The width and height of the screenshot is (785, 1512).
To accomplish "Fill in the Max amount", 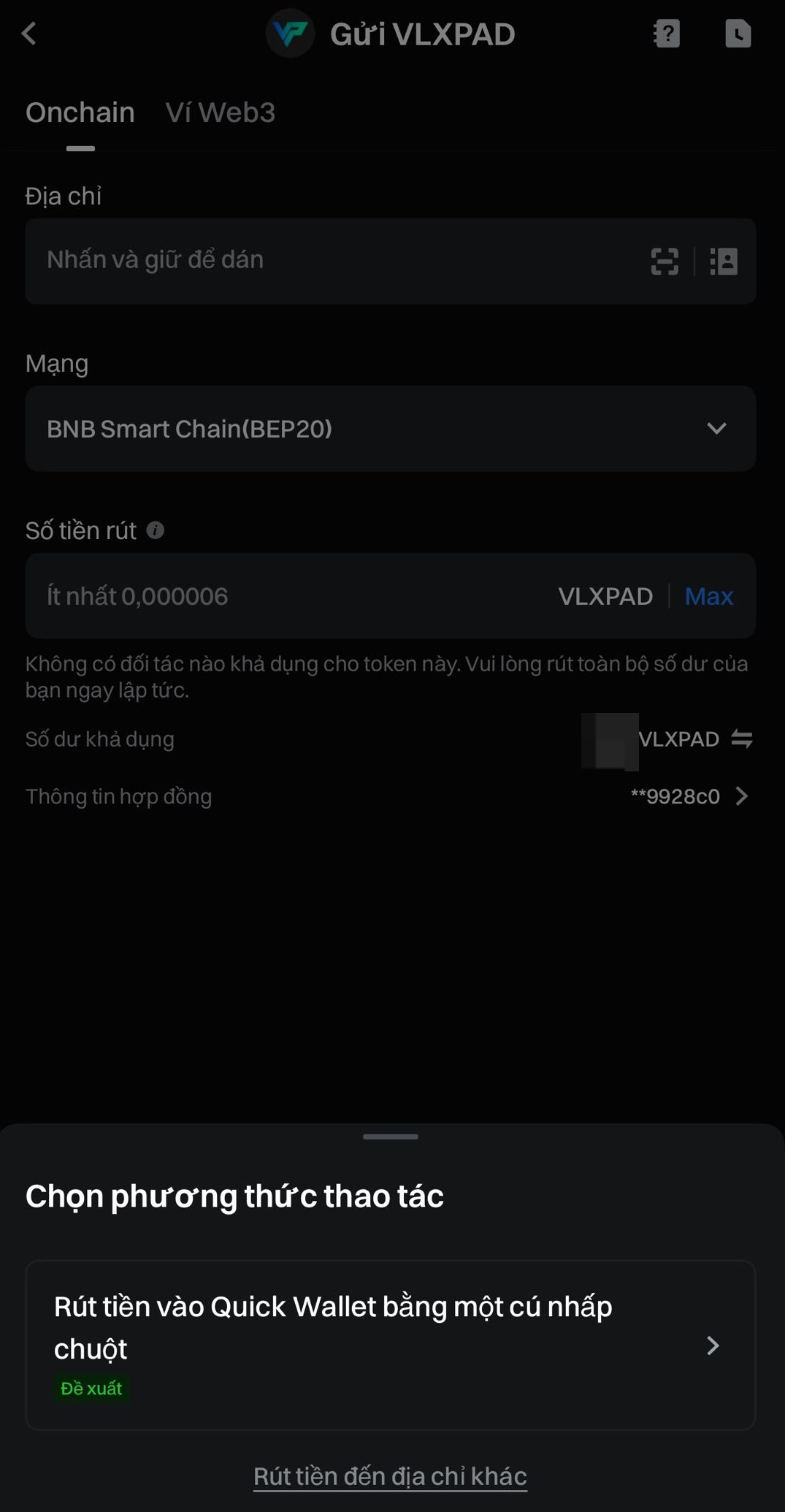I will point(708,596).
